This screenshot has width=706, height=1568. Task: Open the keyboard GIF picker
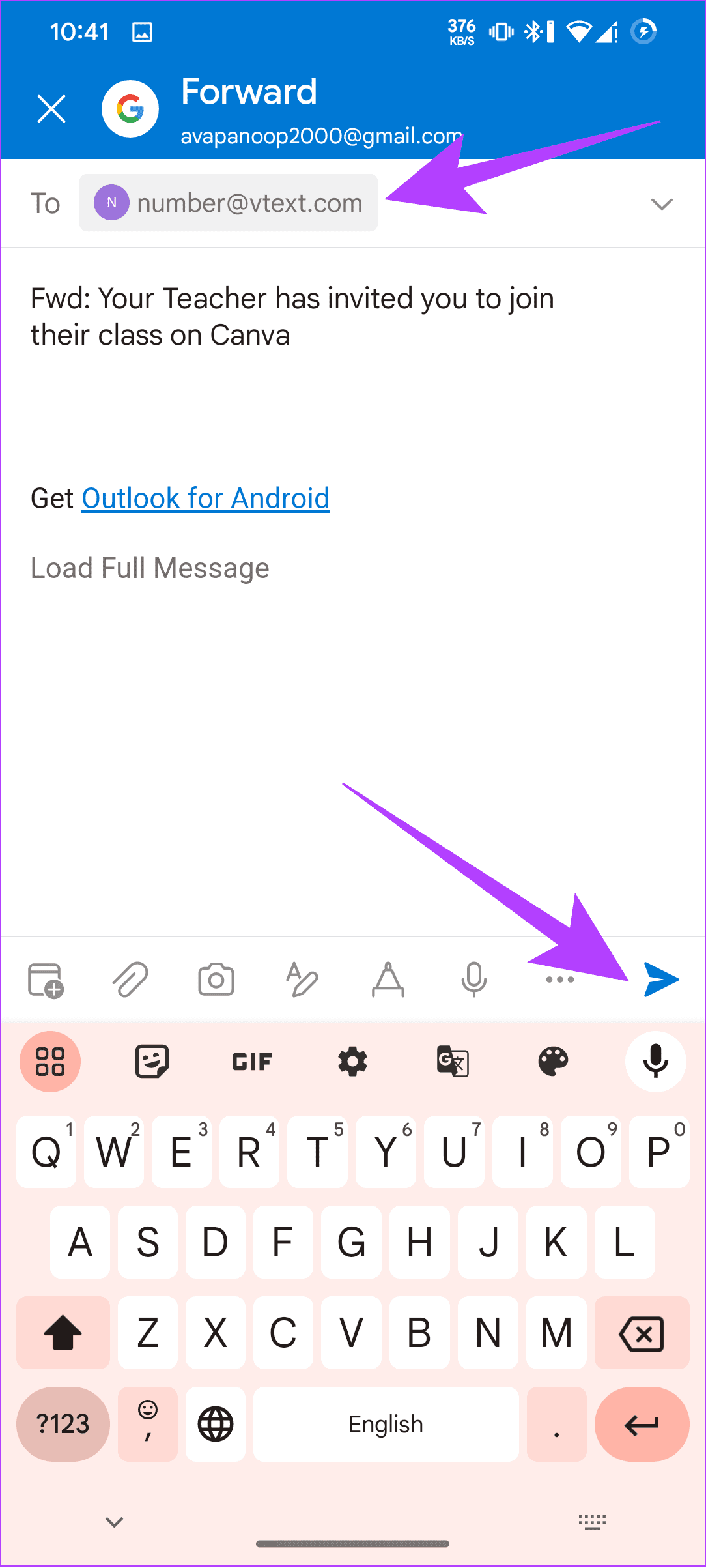252,1062
